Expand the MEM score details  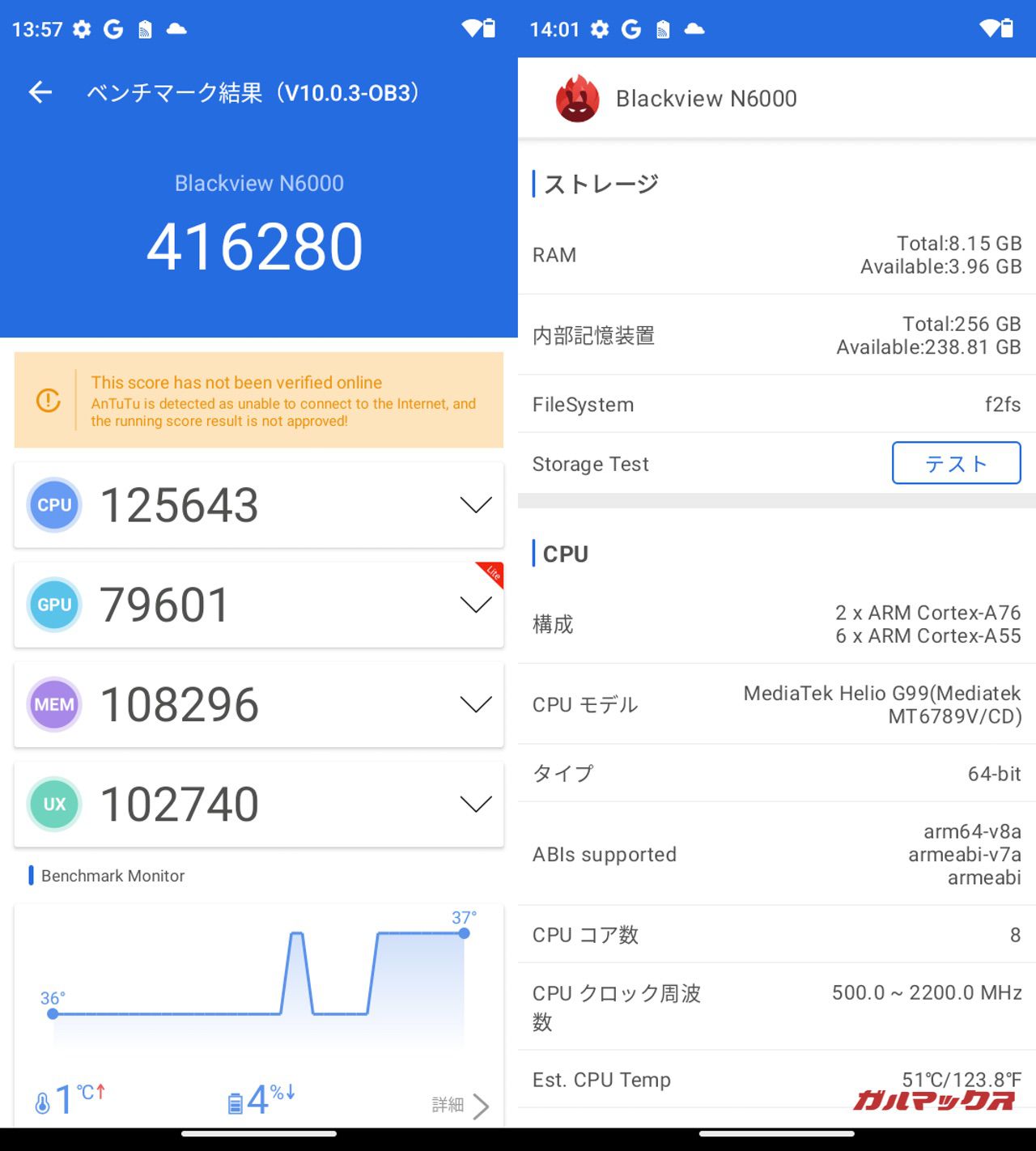point(475,704)
